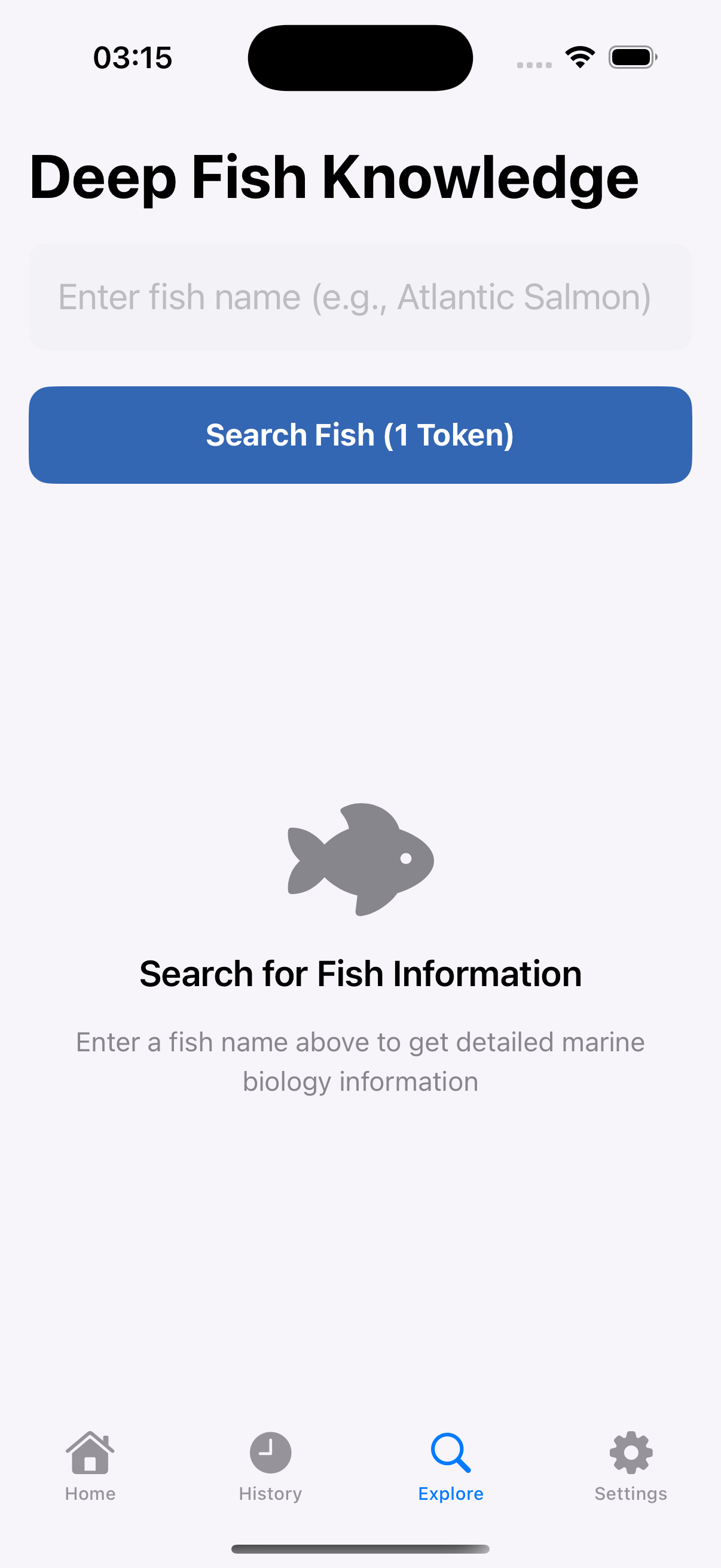Switch to the Home tab

(90, 1473)
